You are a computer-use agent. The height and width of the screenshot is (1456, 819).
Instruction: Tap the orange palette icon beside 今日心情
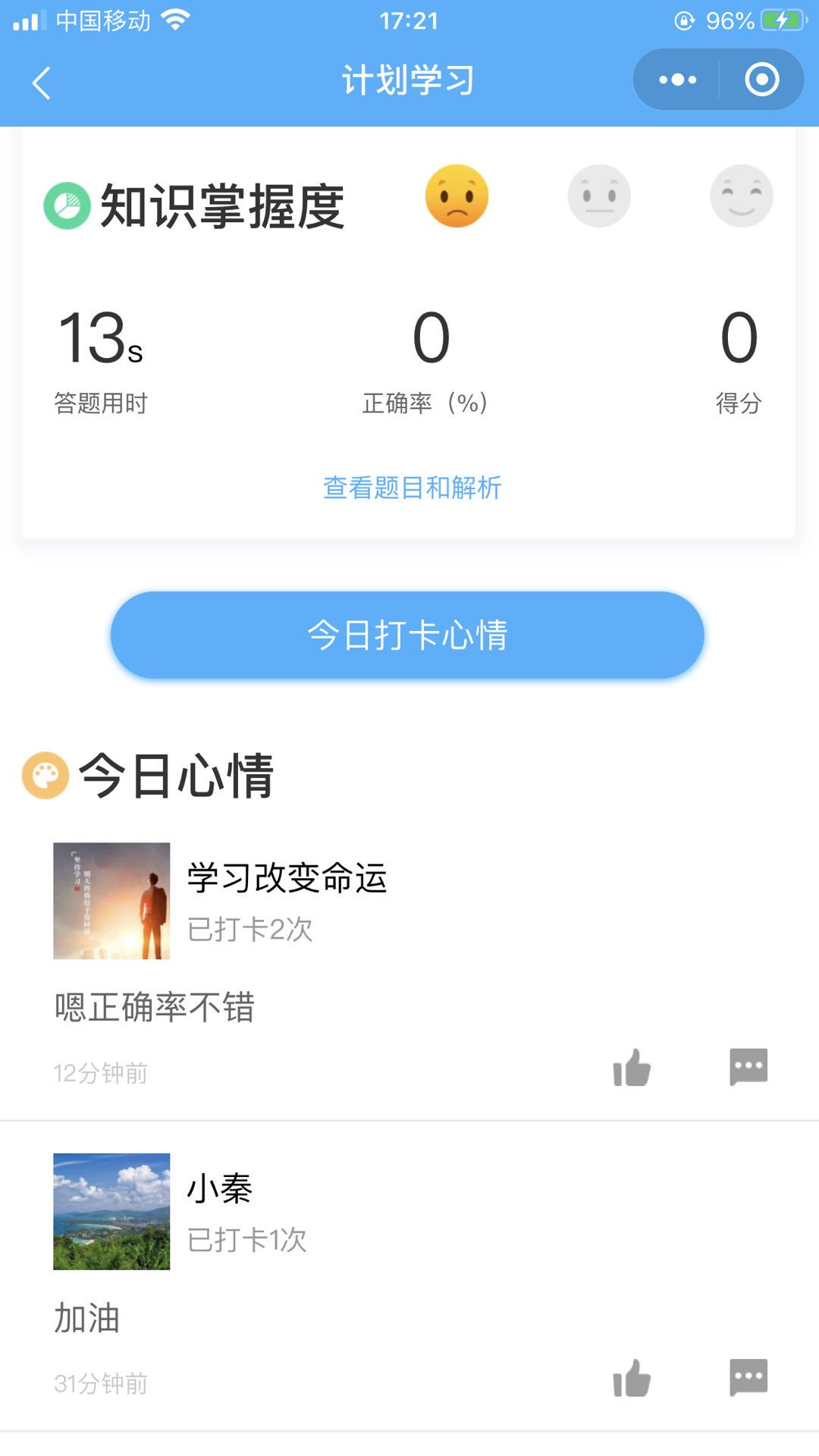pyautogui.click(x=45, y=775)
